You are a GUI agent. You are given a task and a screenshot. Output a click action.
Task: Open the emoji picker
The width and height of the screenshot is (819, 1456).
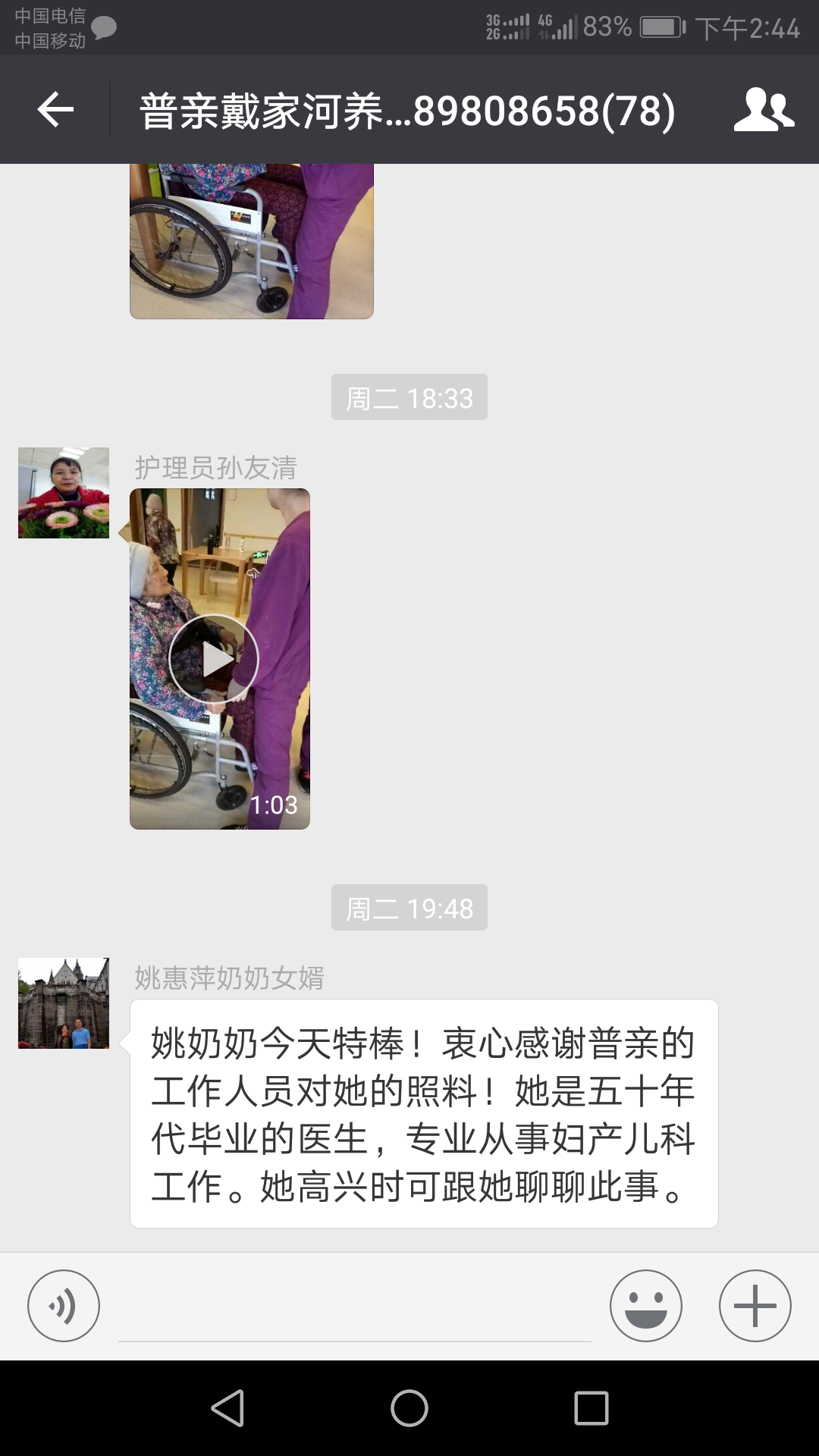pyautogui.click(x=646, y=1306)
